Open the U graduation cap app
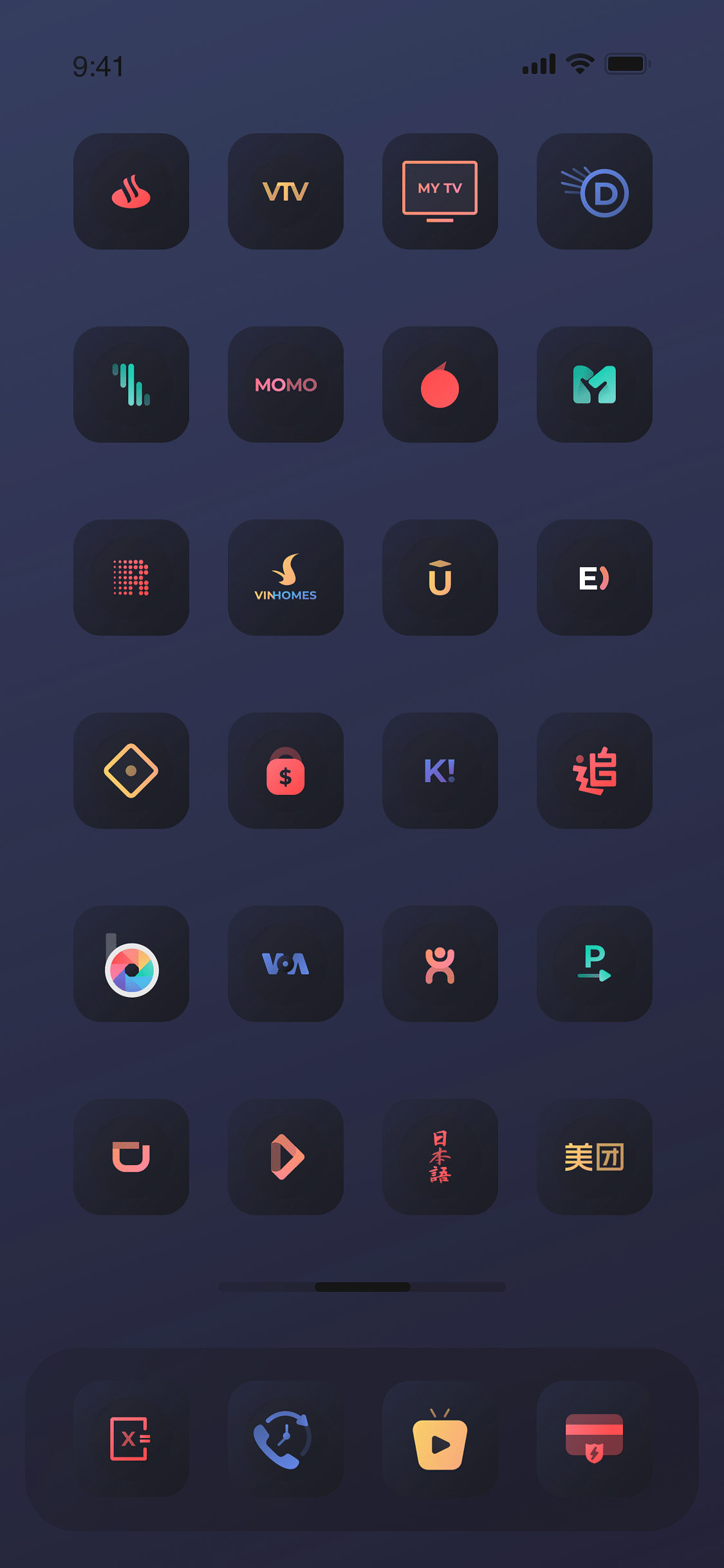724x1568 pixels. (x=440, y=577)
